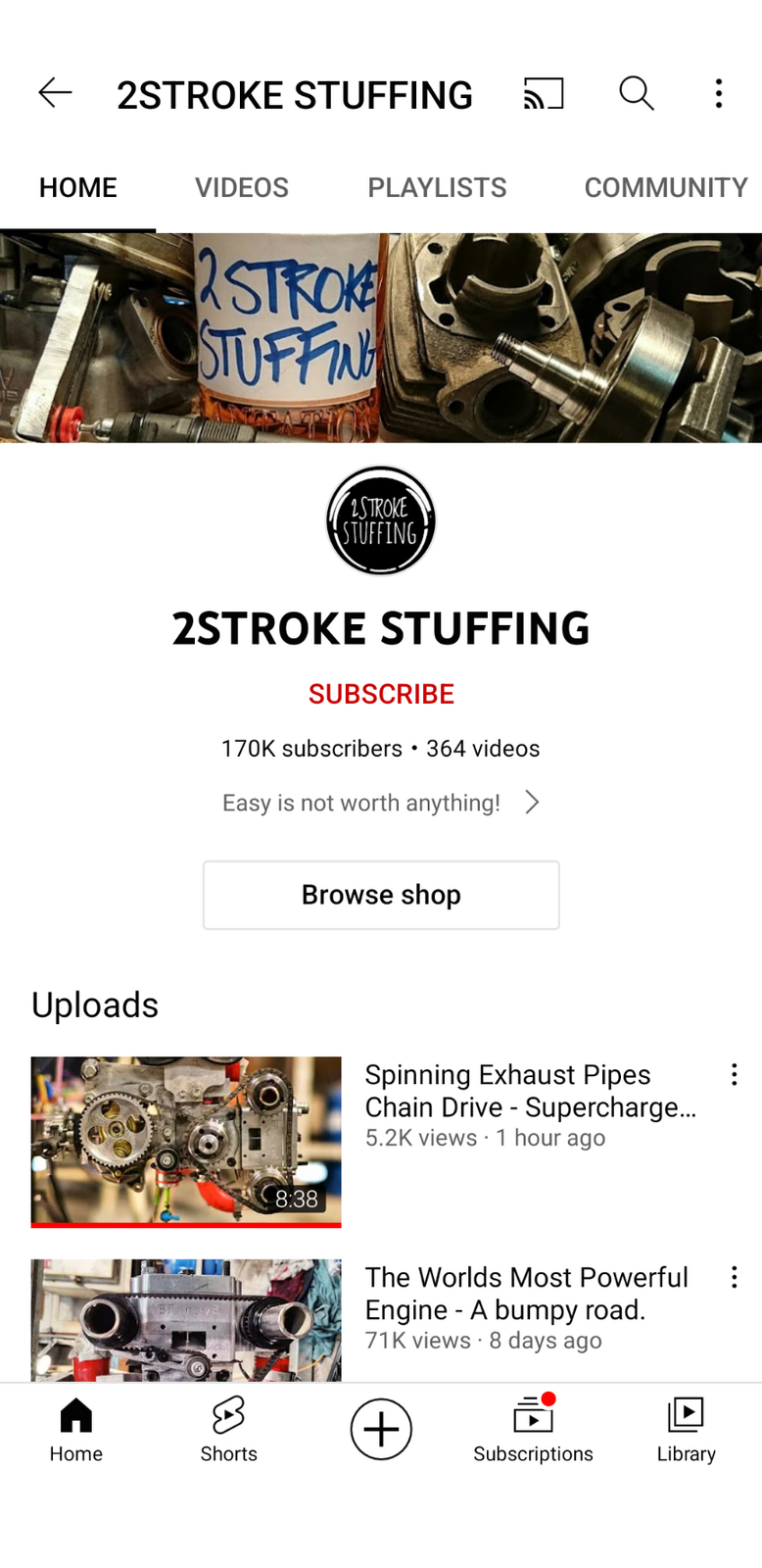Viewport: 762px width, 1568px height.
Task: Switch to the VIDEOS tab
Action: 241,187
